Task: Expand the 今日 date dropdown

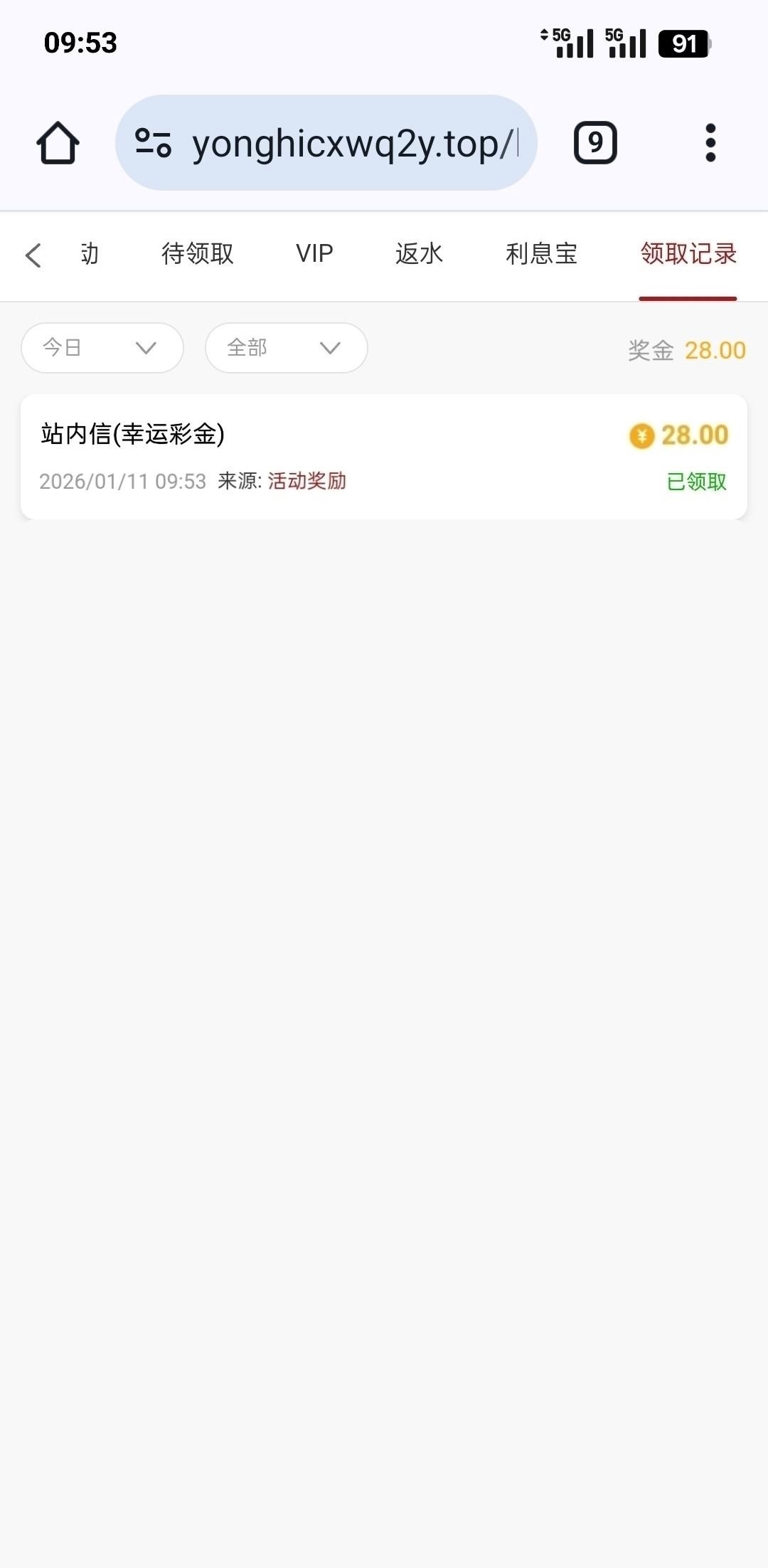Action: tap(102, 348)
